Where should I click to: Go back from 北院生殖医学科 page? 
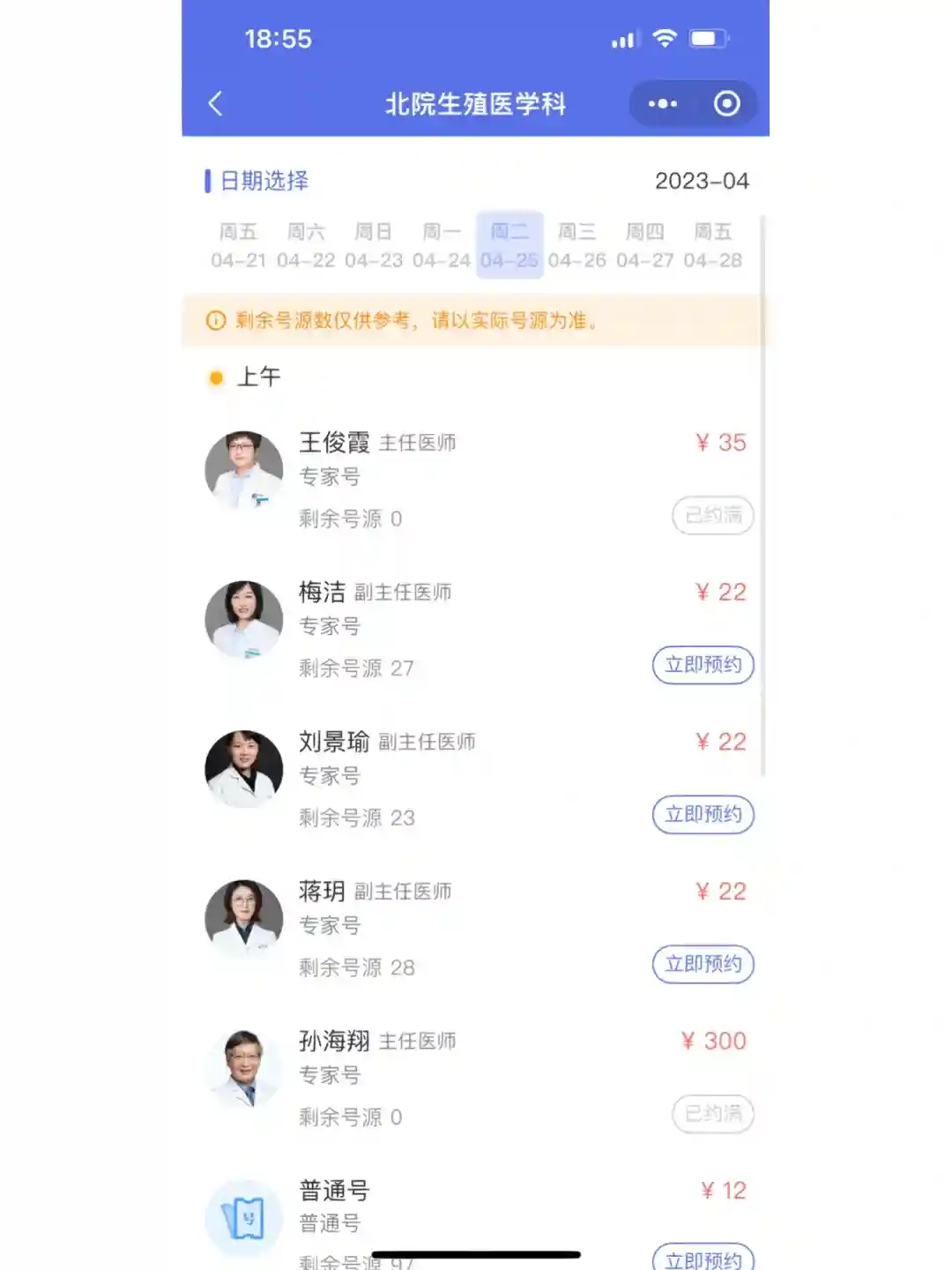pos(216,104)
